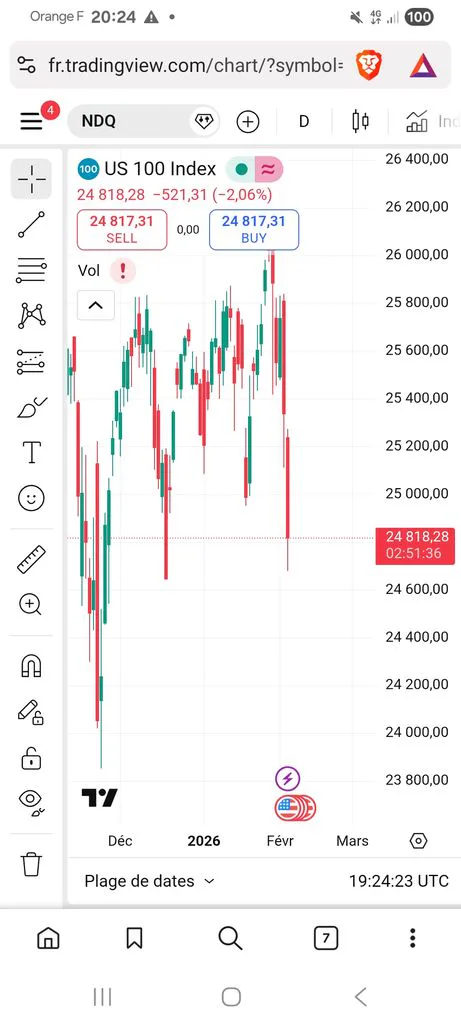Tap the 24 817,31 BUY button
Screen dimensions: 461x1024
(254, 229)
